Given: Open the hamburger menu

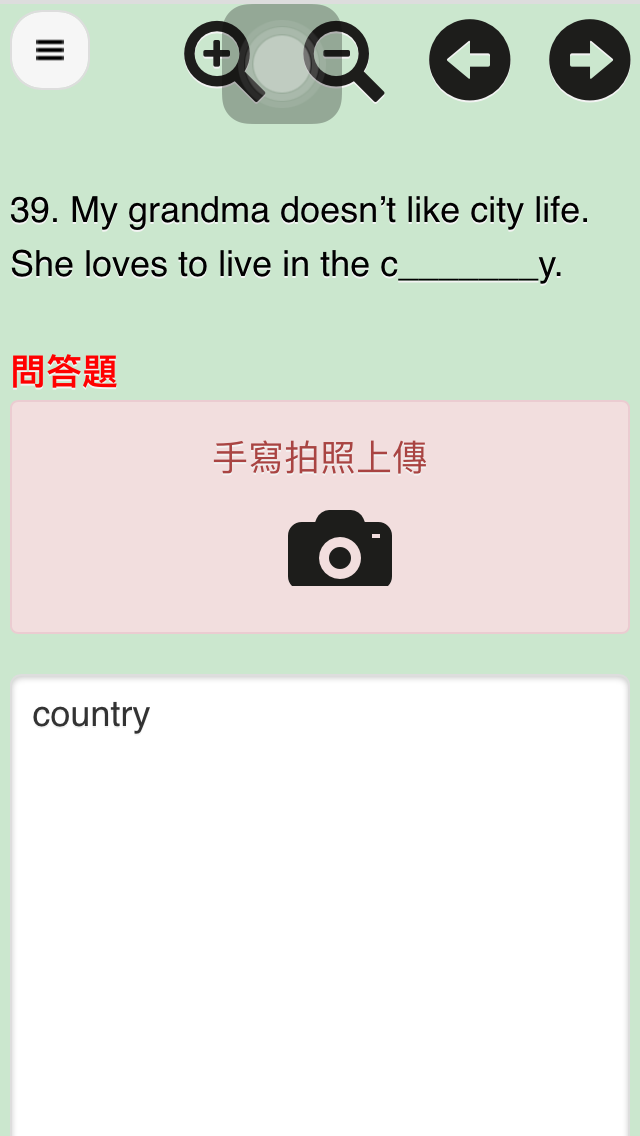Looking at the screenshot, I should coord(50,51).
